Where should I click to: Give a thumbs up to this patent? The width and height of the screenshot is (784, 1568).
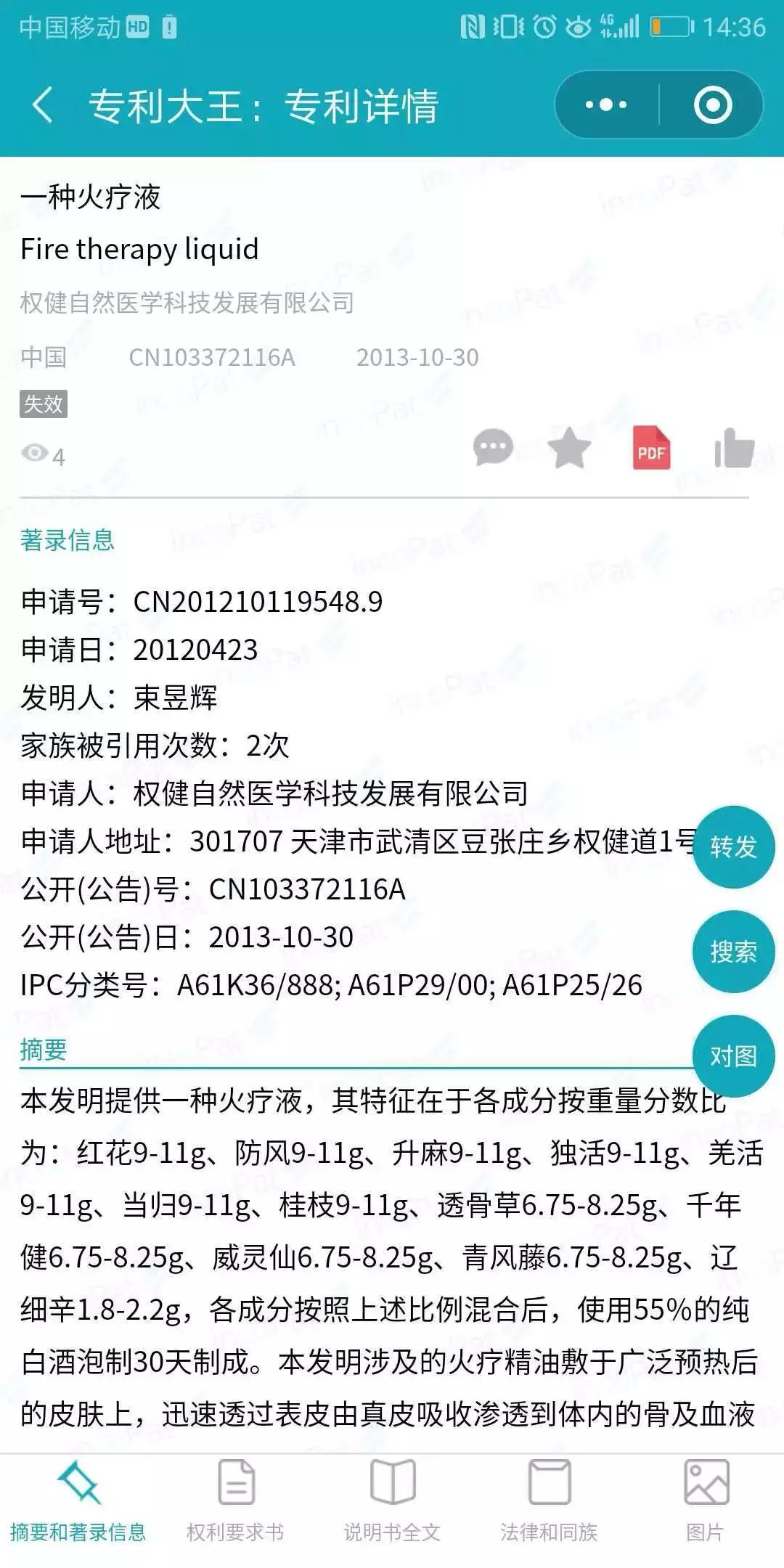point(733,448)
